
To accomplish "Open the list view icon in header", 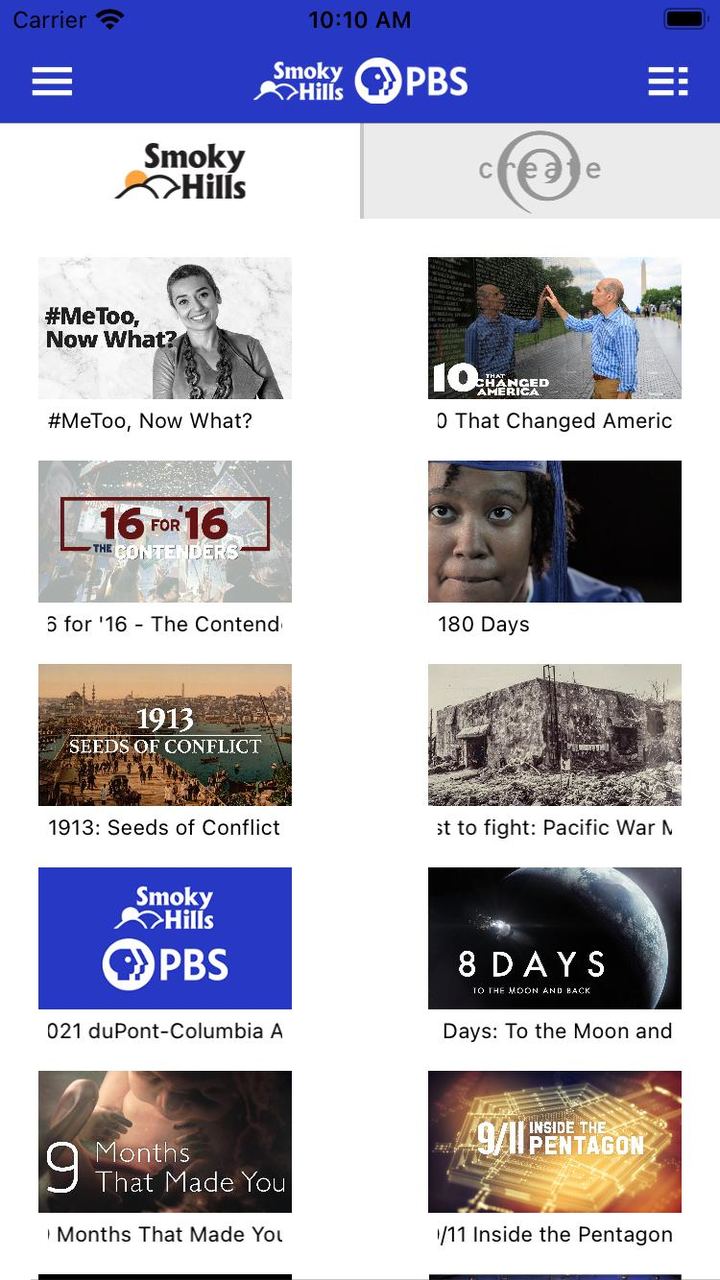I will click(x=668, y=81).
